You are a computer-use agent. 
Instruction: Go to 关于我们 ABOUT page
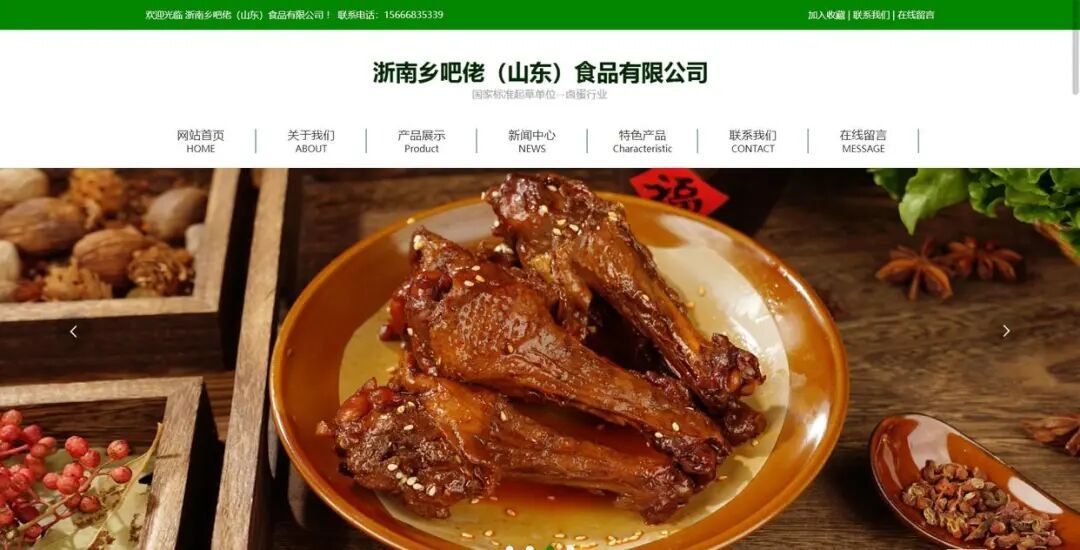311,141
